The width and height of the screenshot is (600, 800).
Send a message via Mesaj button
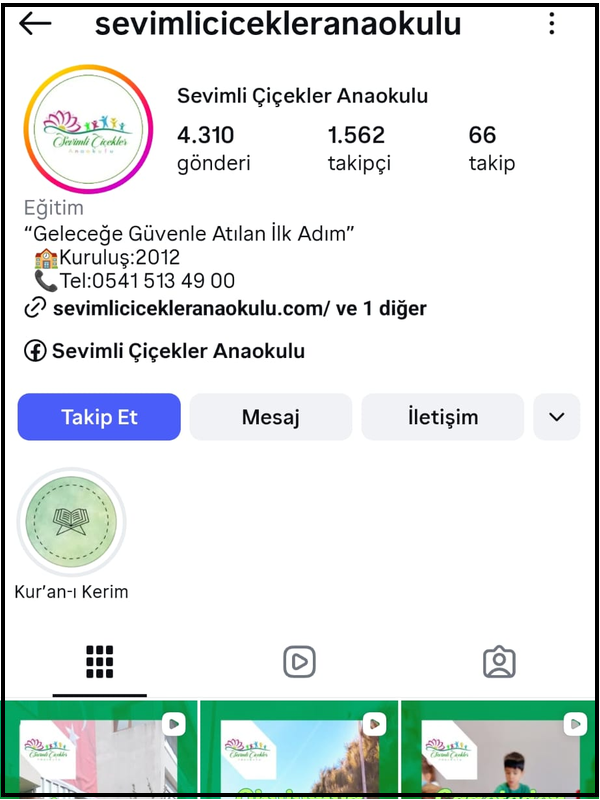coord(270,417)
